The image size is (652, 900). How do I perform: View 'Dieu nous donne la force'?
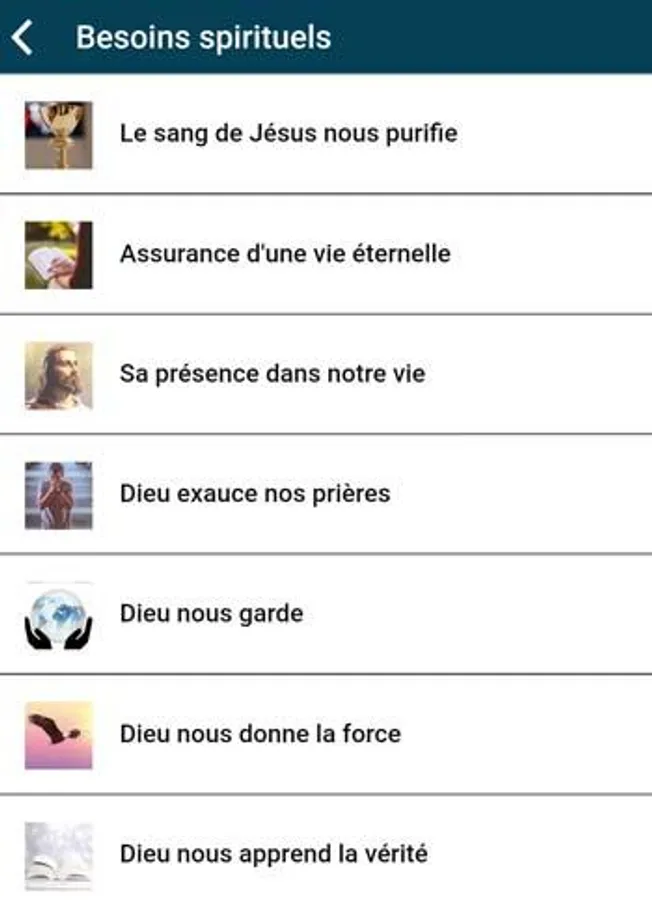pos(260,734)
